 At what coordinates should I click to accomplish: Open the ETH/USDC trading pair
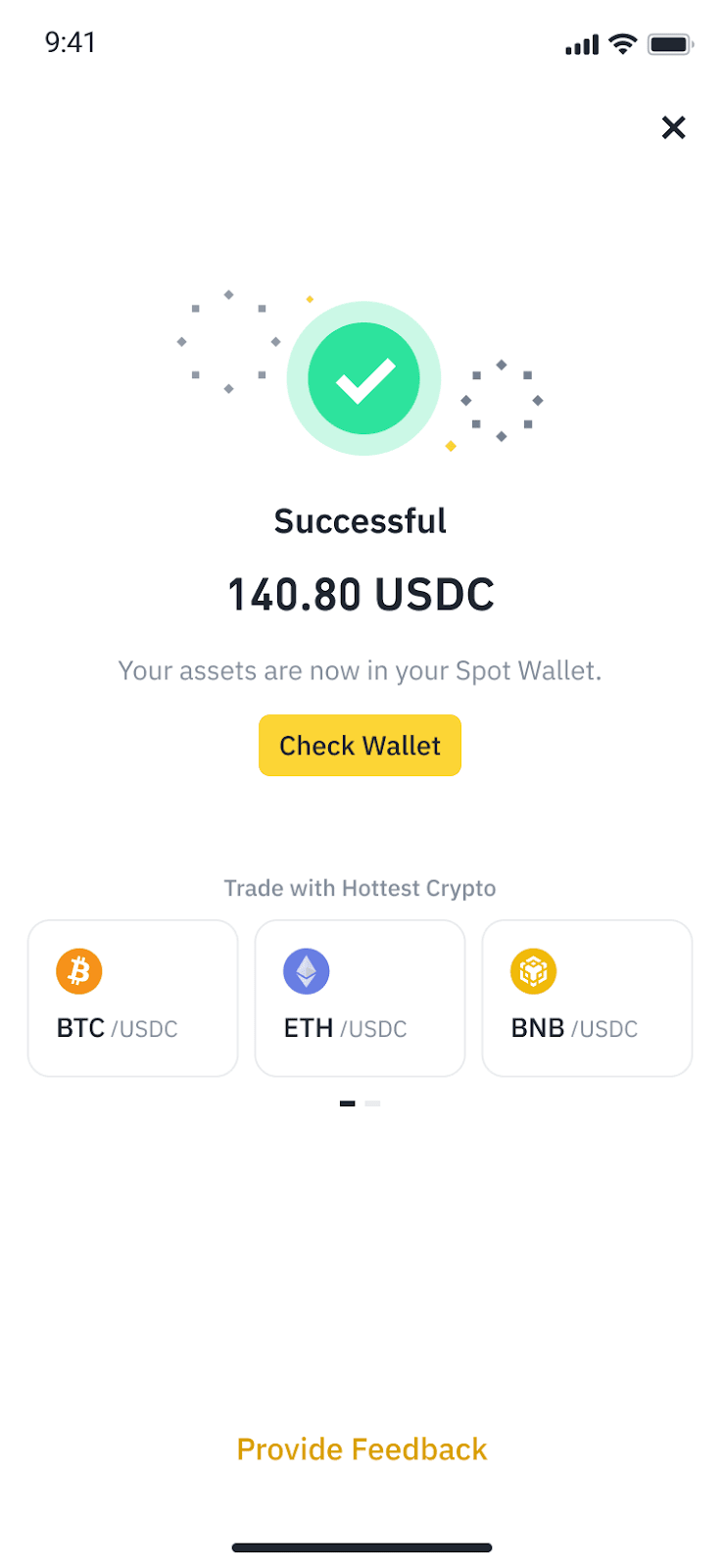360,998
